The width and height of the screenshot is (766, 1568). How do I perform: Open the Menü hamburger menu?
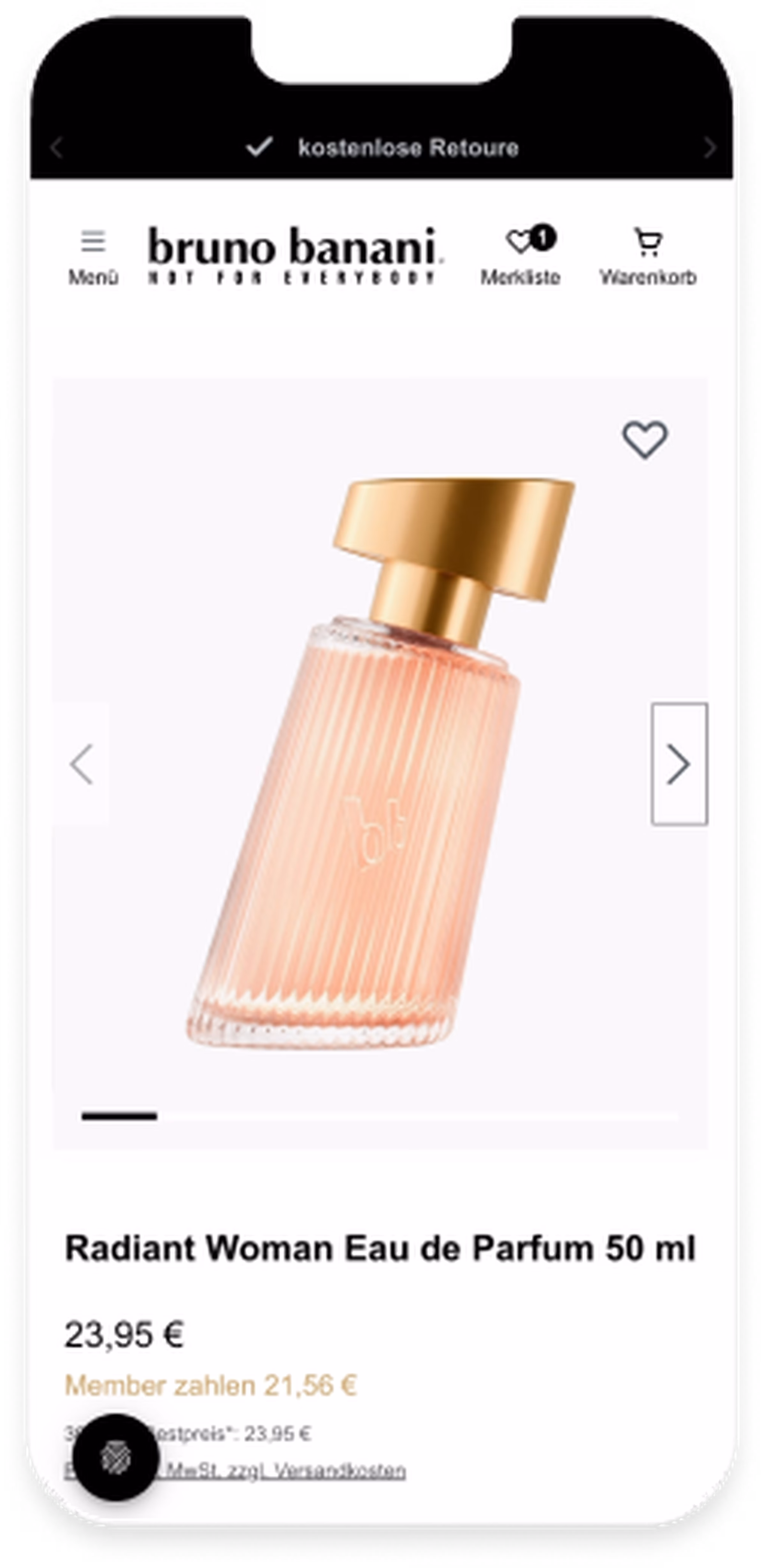pos(93,256)
